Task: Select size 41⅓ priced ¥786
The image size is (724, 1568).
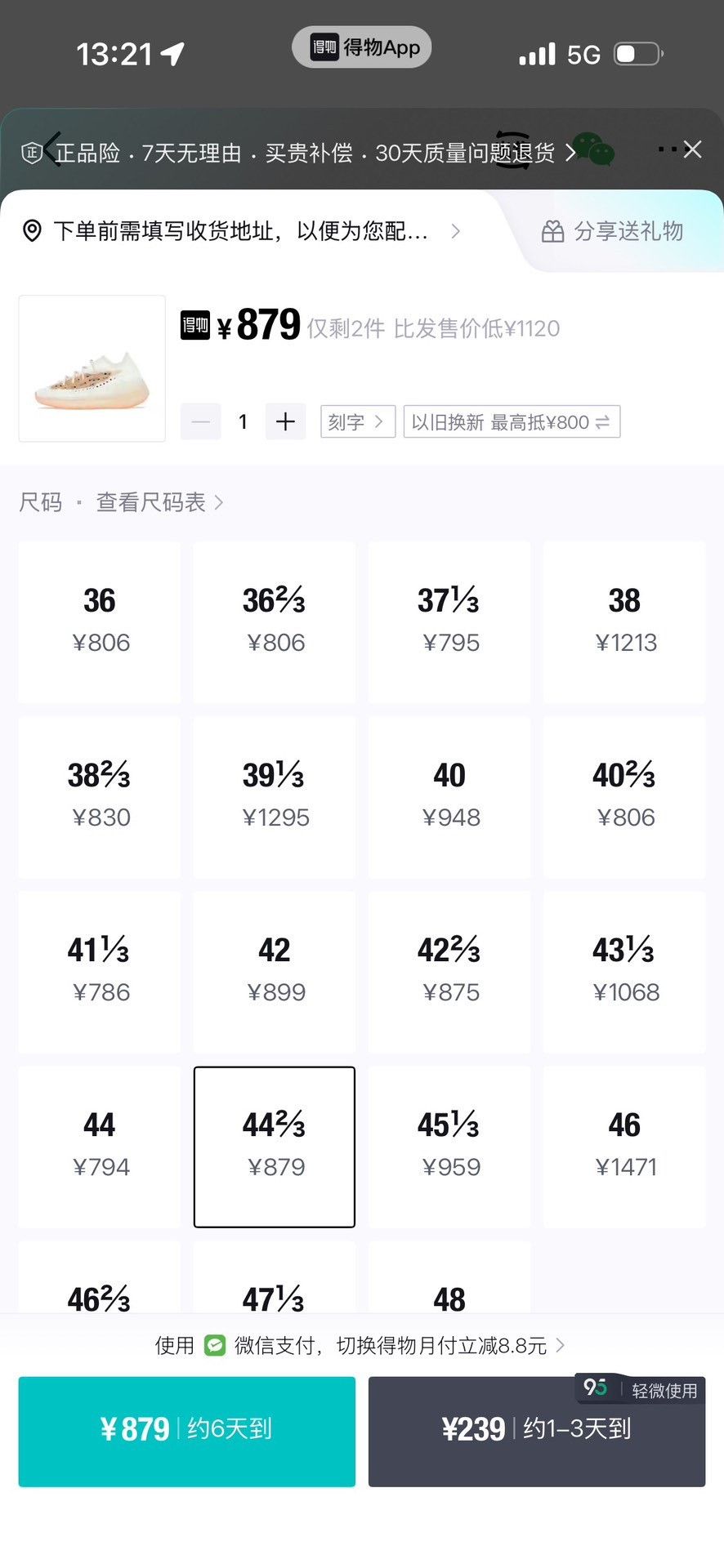Action: 100,972
